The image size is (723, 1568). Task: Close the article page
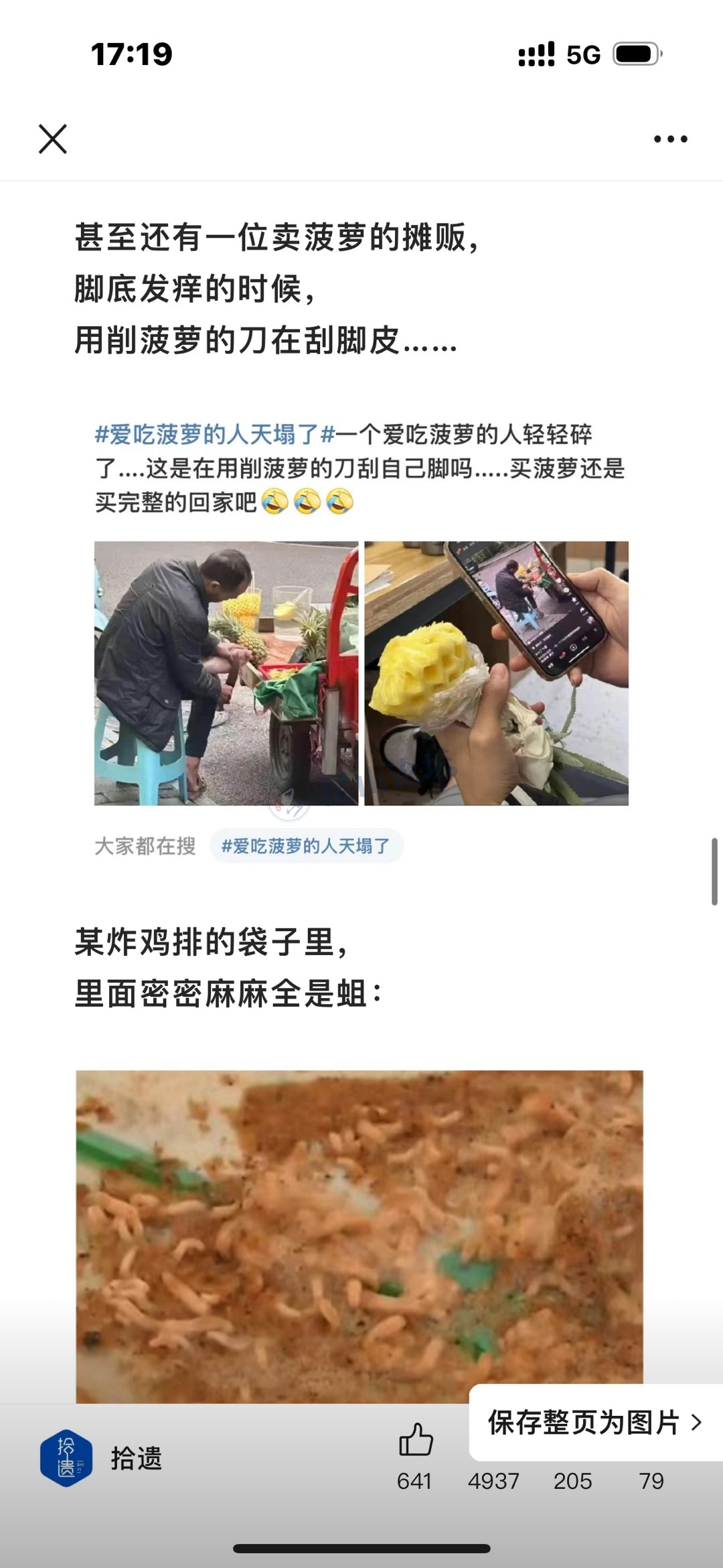pos(53,139)
